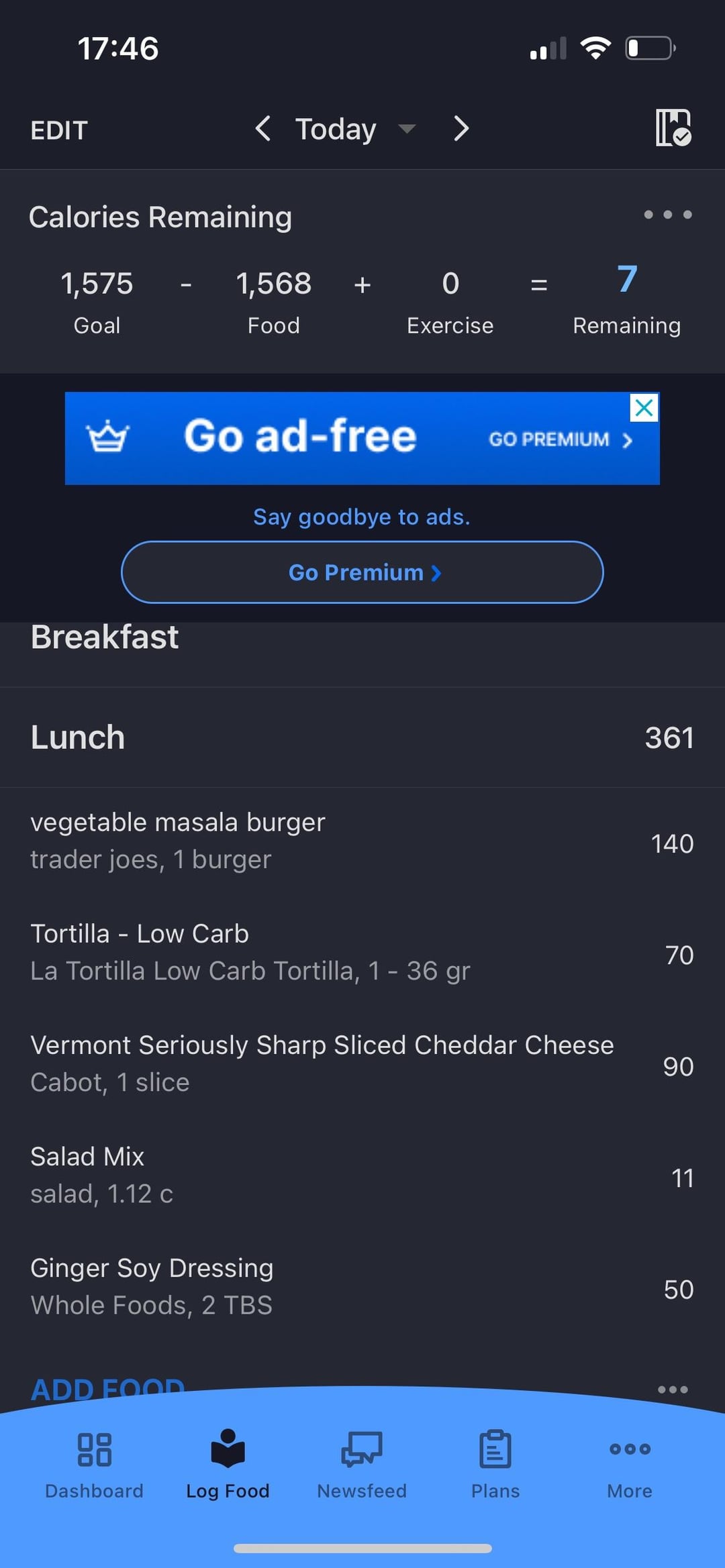The height and width of the screenshot is (1568, 725).
Task: Tap the Go Premium outlined button
Action: (x=362, y=572)
